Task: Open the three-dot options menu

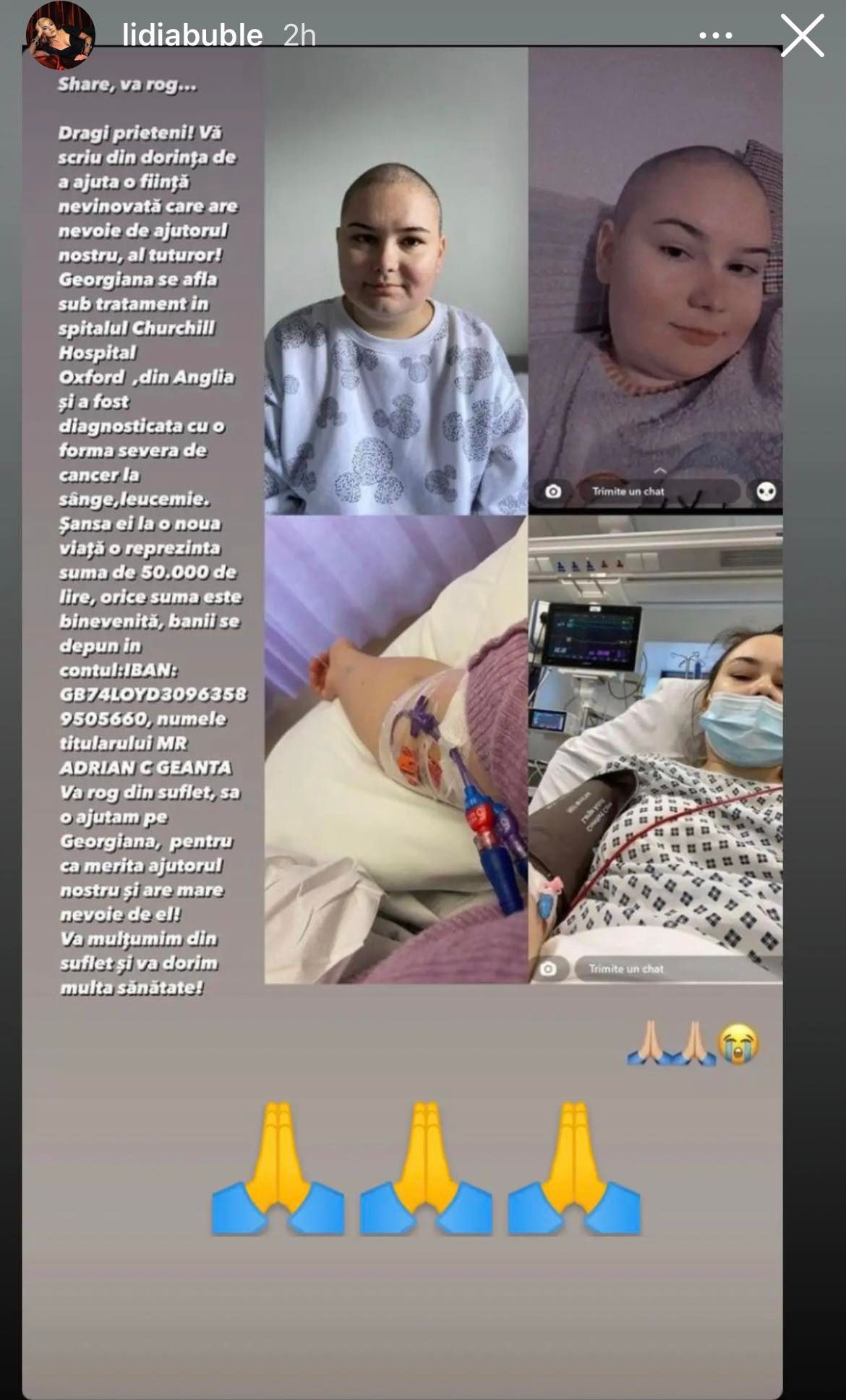Action: pos(715,35)
